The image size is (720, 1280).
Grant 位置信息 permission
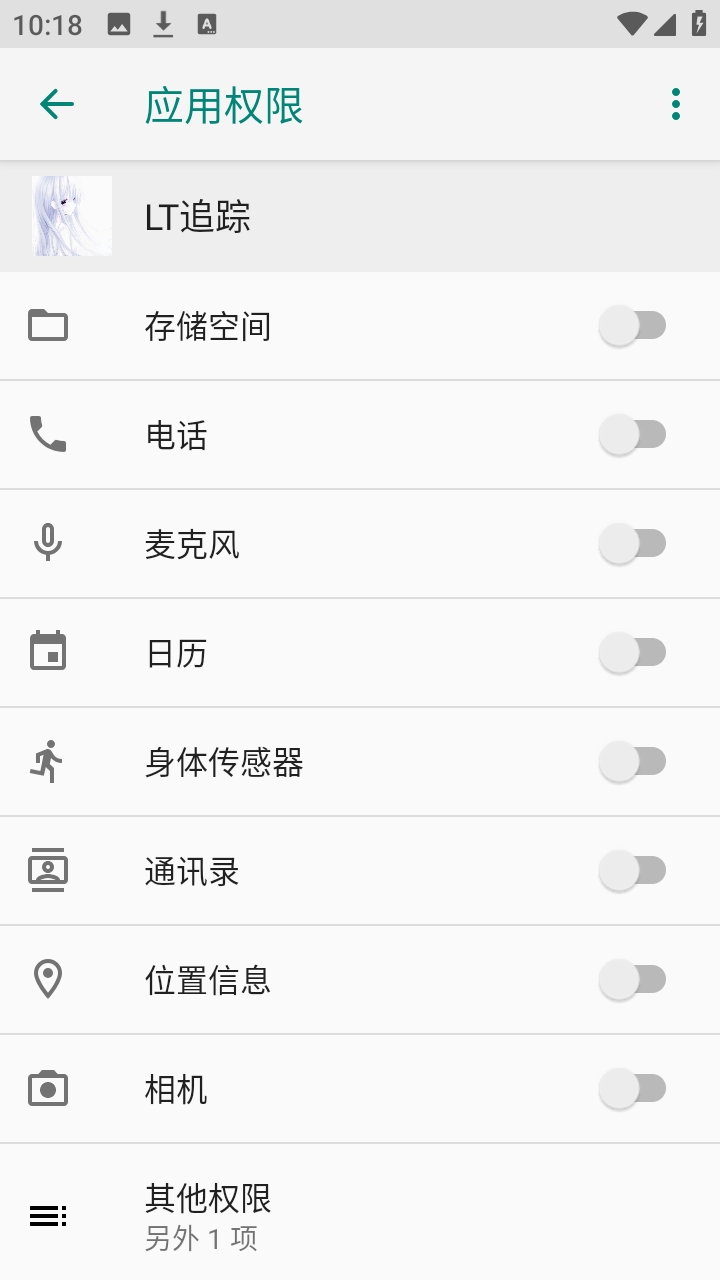[x=632, y=980]
